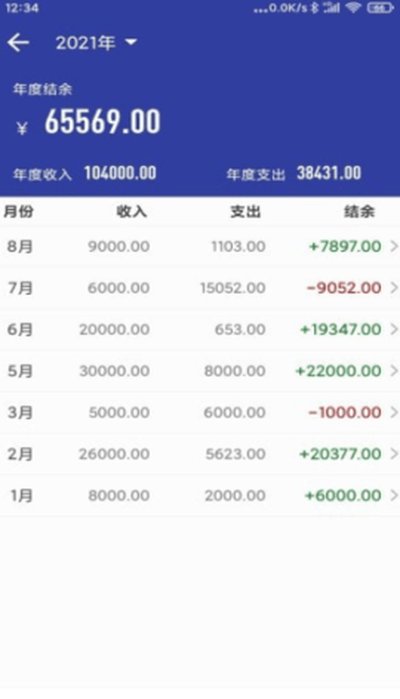The height and width of the screenshot is (699, 400).
Task: Select the 5月 row
Action: [x=200, y=371]
